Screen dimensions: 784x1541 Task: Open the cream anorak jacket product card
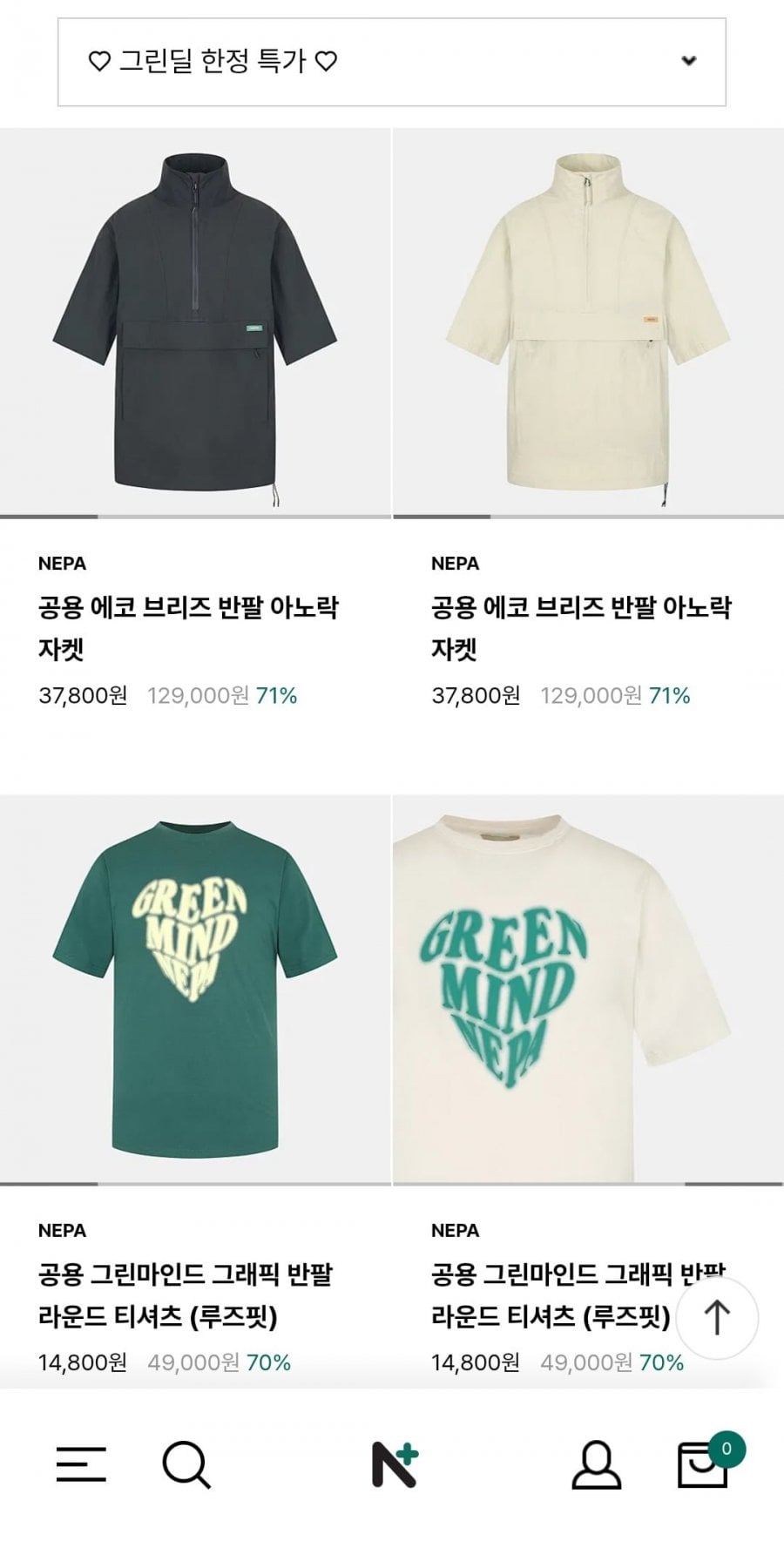(x=588, y=322)
